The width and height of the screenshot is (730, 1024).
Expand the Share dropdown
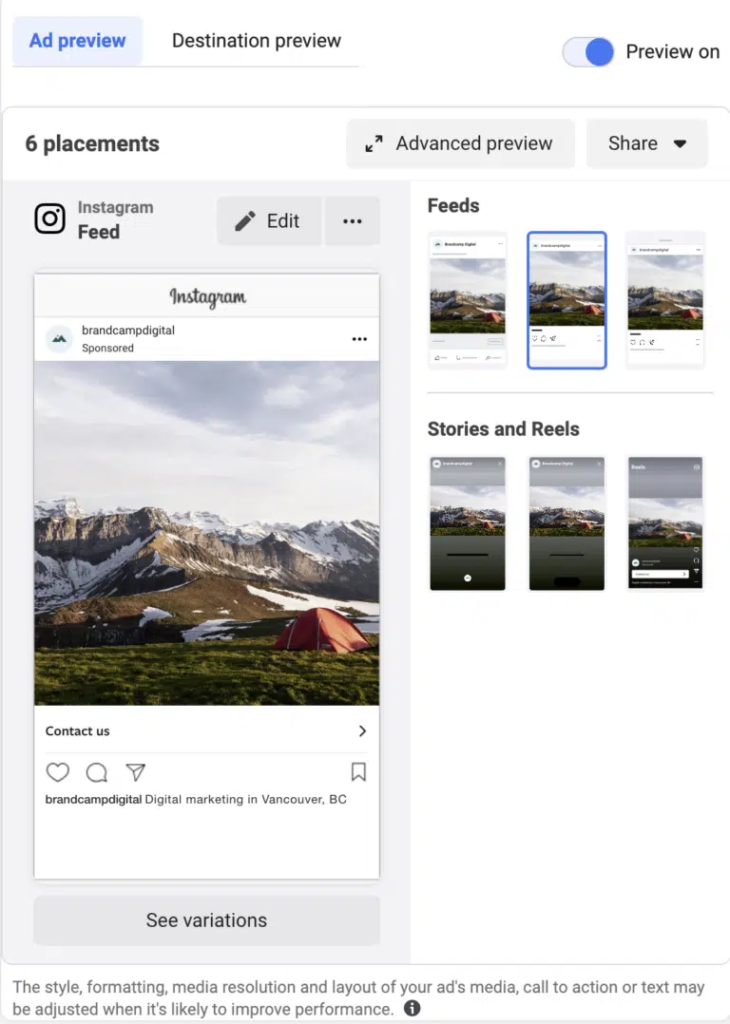click(x=647, y=143)
